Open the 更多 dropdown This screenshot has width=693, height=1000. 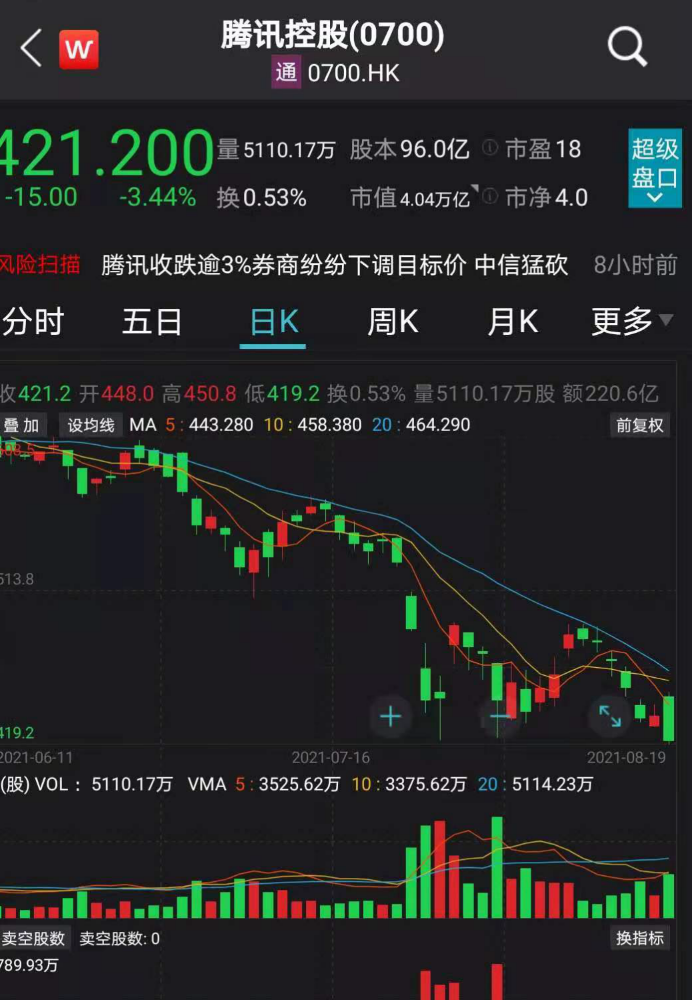[631, 322]
